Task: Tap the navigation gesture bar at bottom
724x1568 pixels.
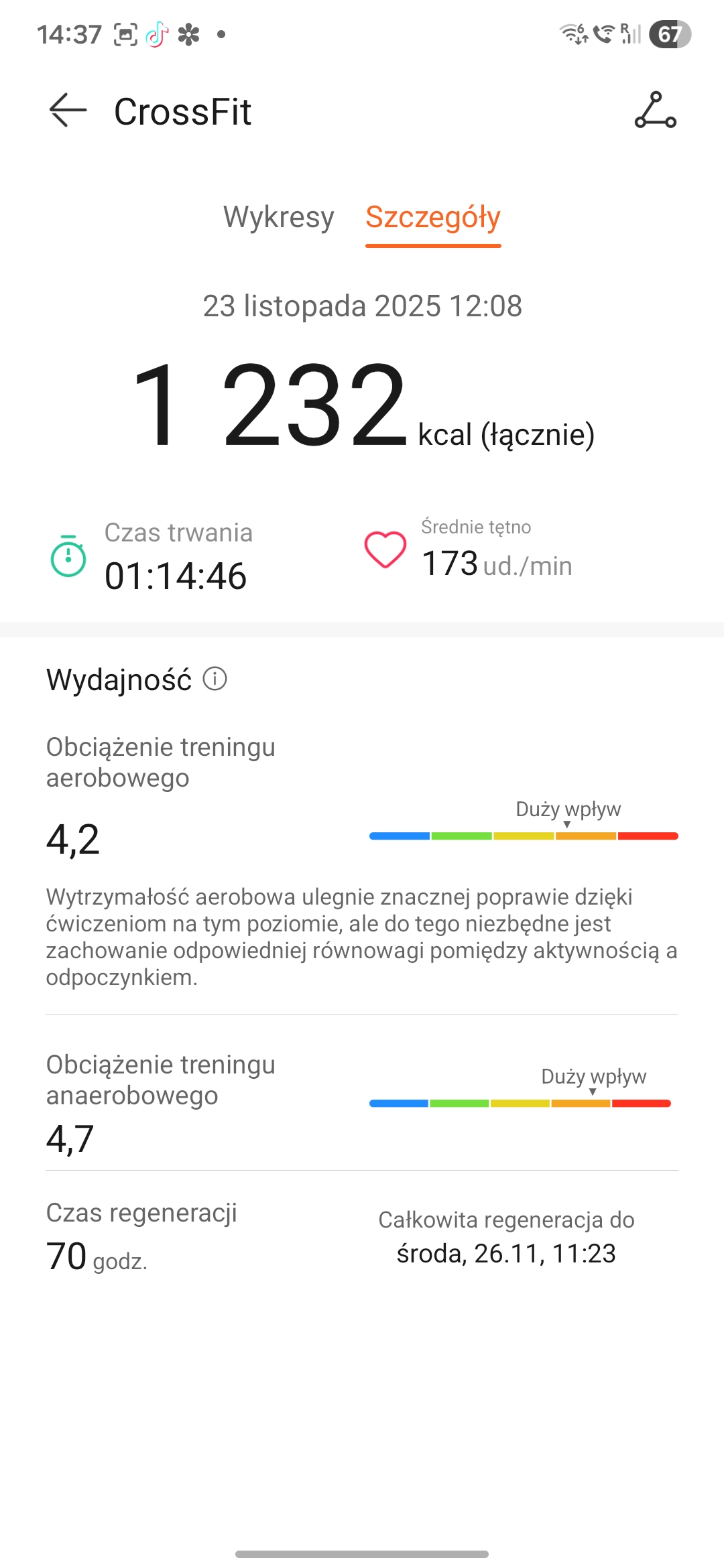Action: click(362, 1554)
